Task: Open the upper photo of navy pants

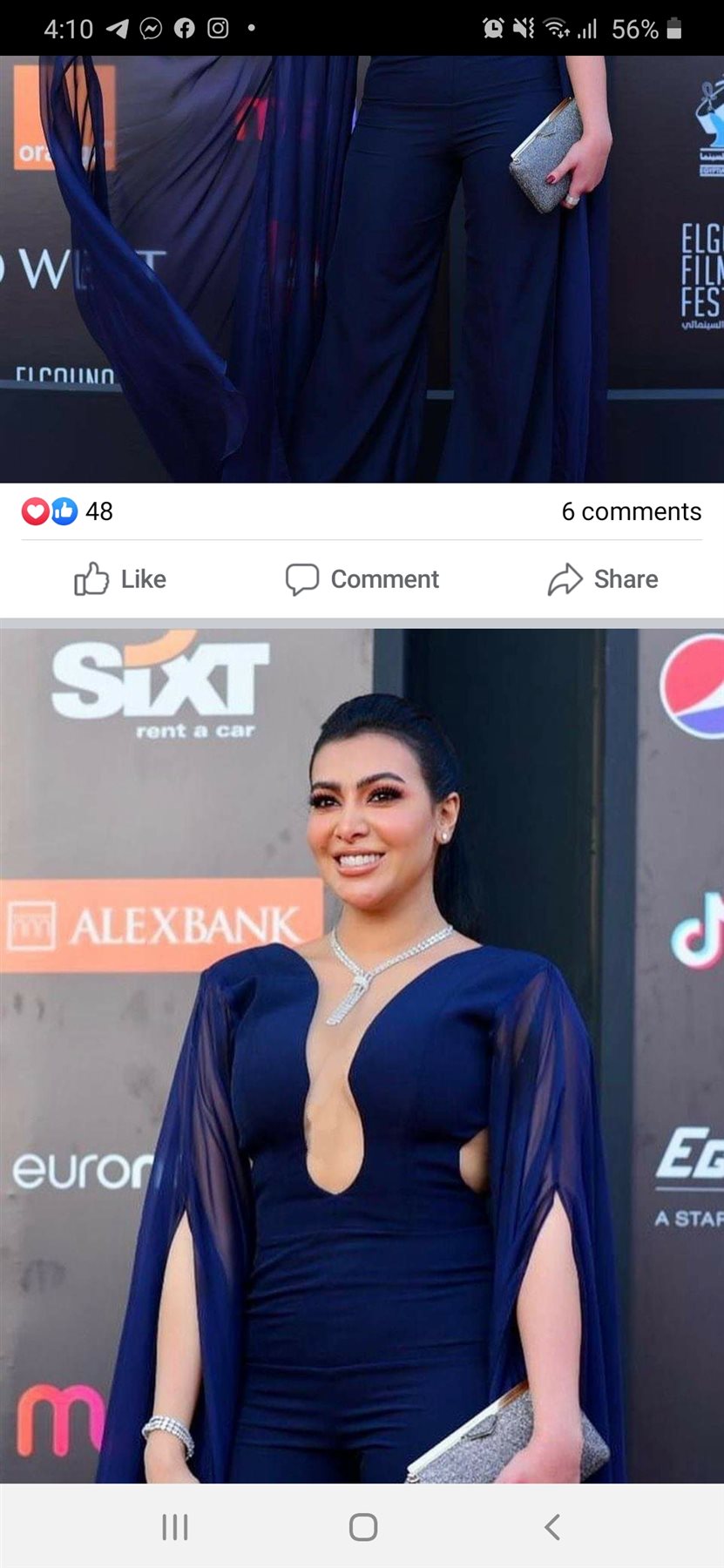Action: tap(362, 268)
